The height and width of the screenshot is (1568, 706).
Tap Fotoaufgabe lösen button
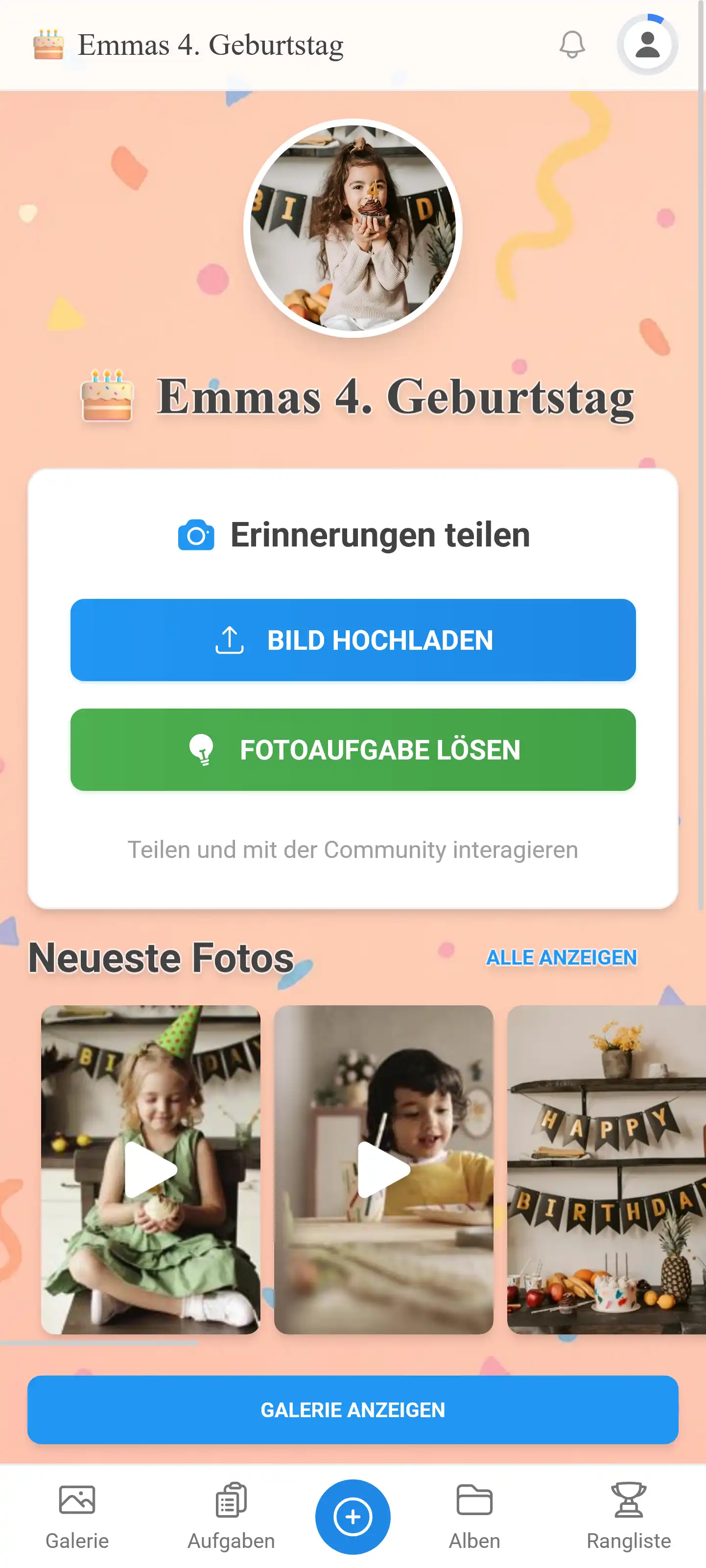click(353, 749)
